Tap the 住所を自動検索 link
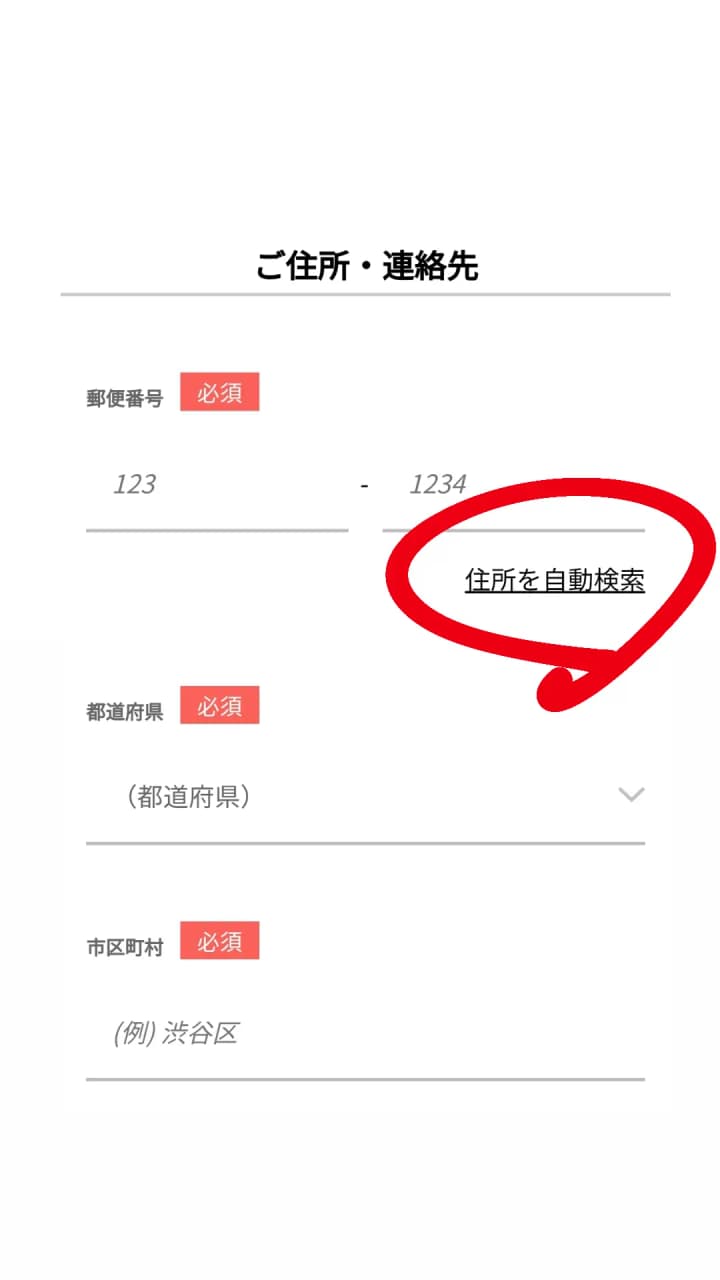This screenshot has height=1280, width=720. [x=555, y=580]
